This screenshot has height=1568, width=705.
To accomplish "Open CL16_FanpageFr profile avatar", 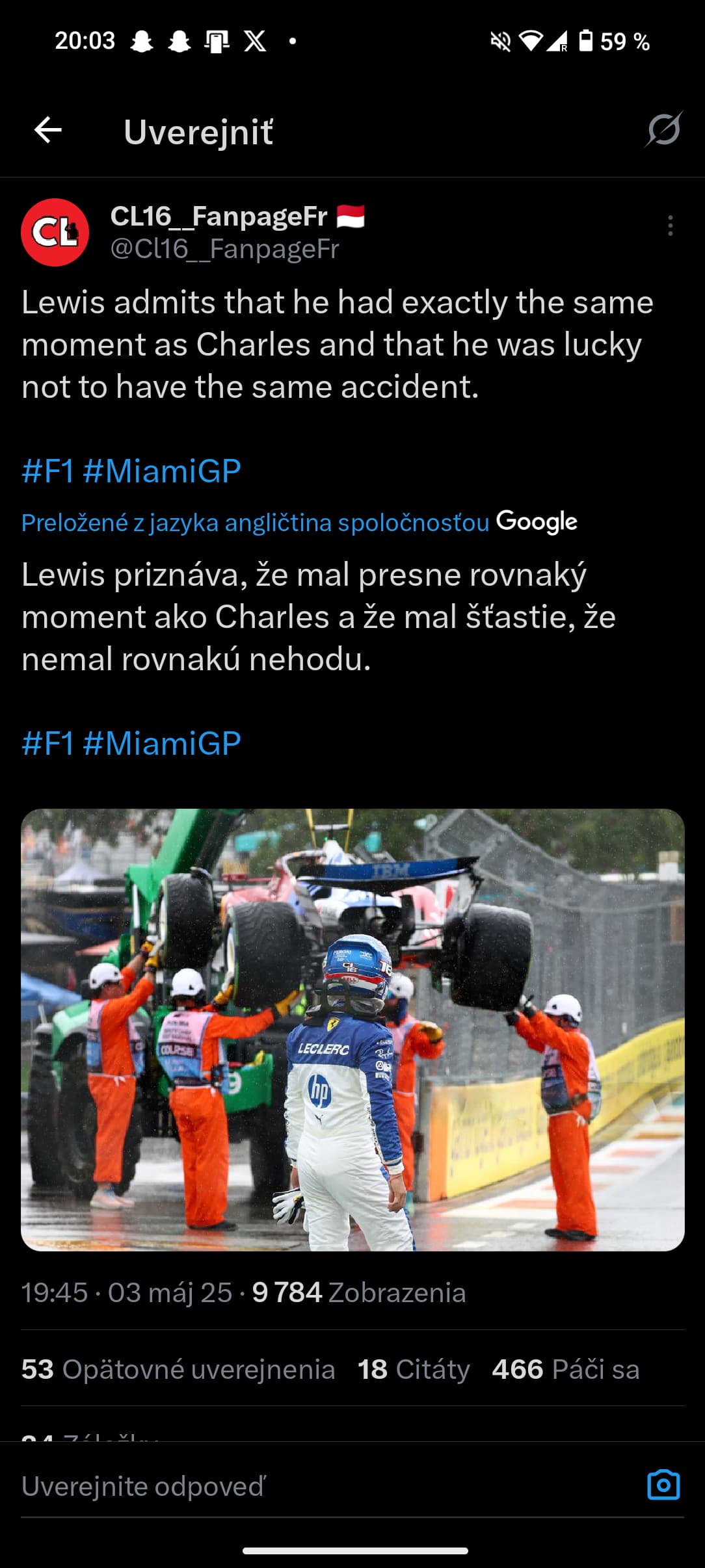I will (x=55, y=232).
